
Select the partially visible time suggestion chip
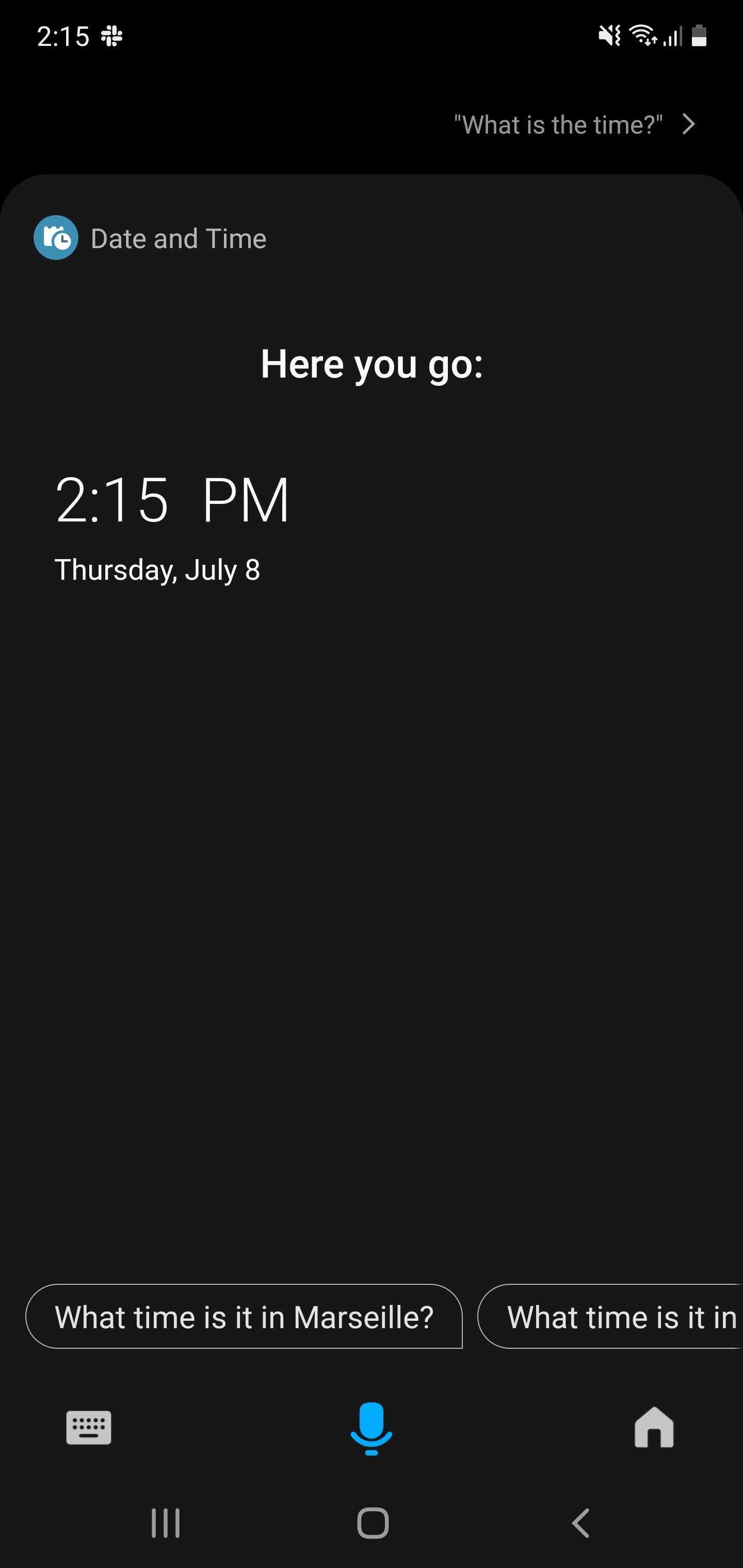click(615, 1317)
